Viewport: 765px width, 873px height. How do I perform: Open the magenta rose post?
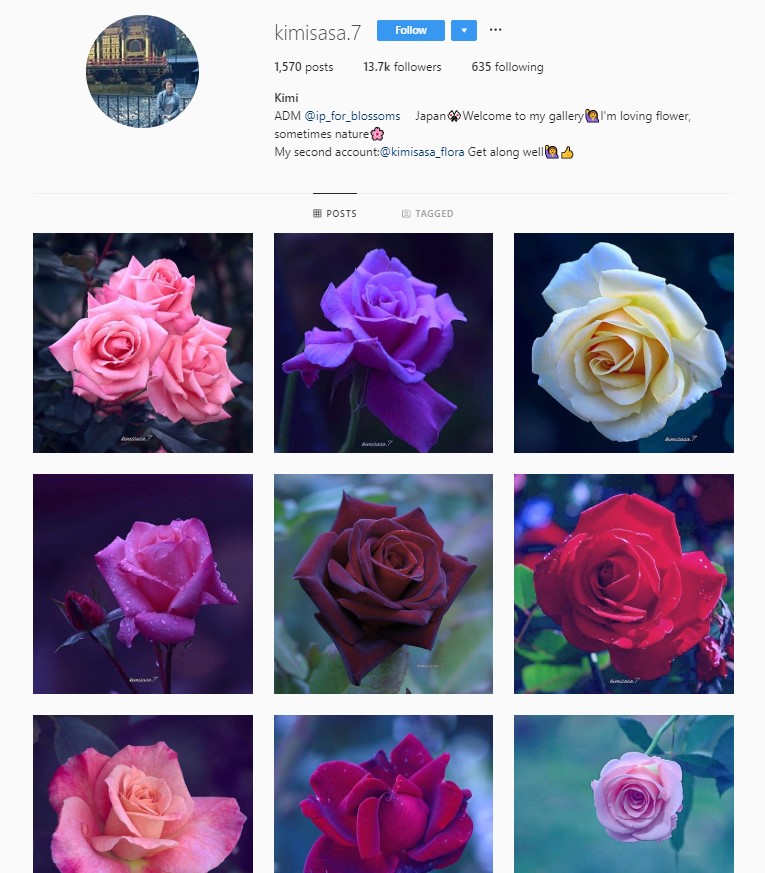click(383, 794)
